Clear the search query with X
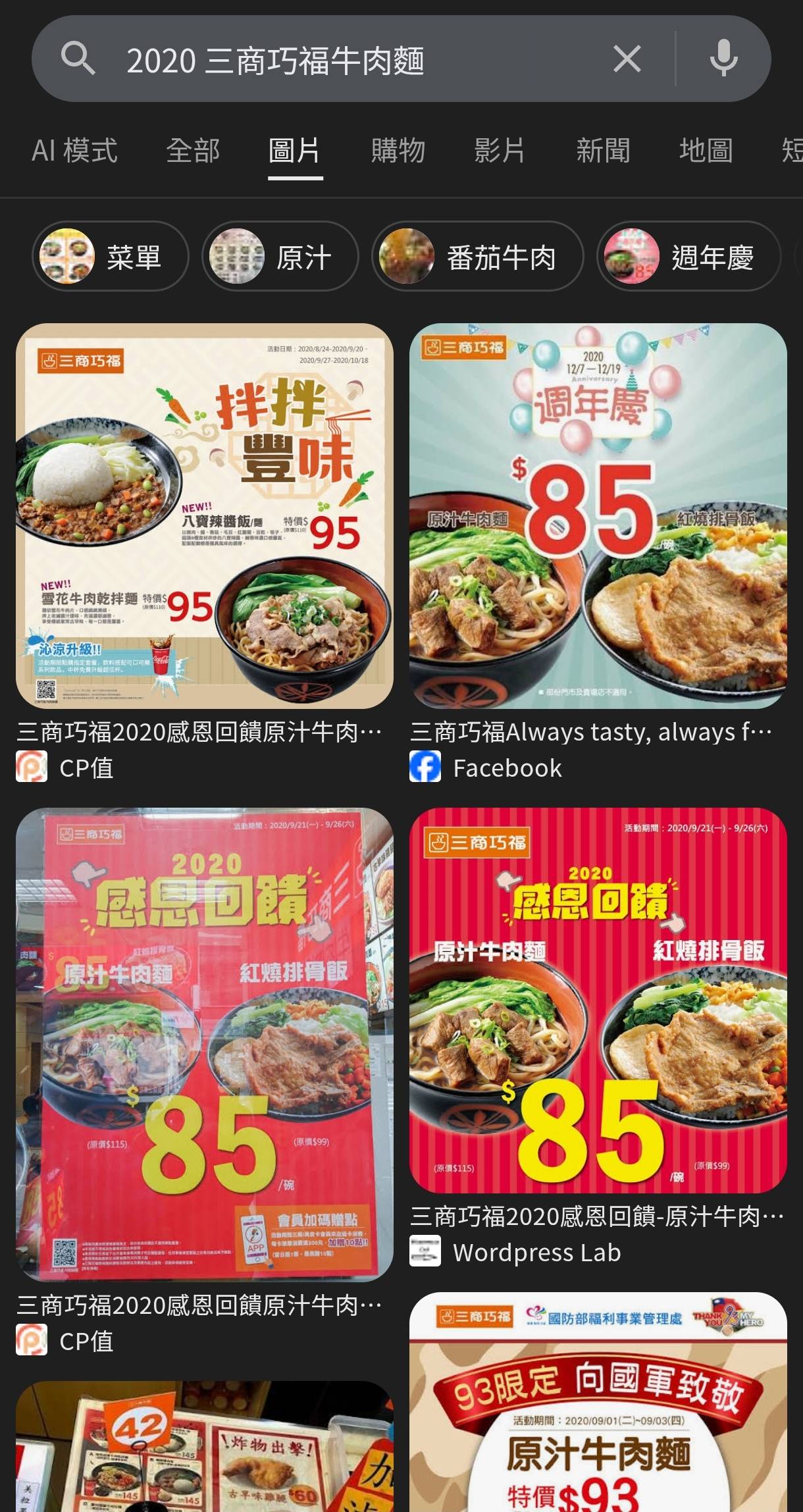This screenshot has width=803, height=1512. click(x=627, y=59)
